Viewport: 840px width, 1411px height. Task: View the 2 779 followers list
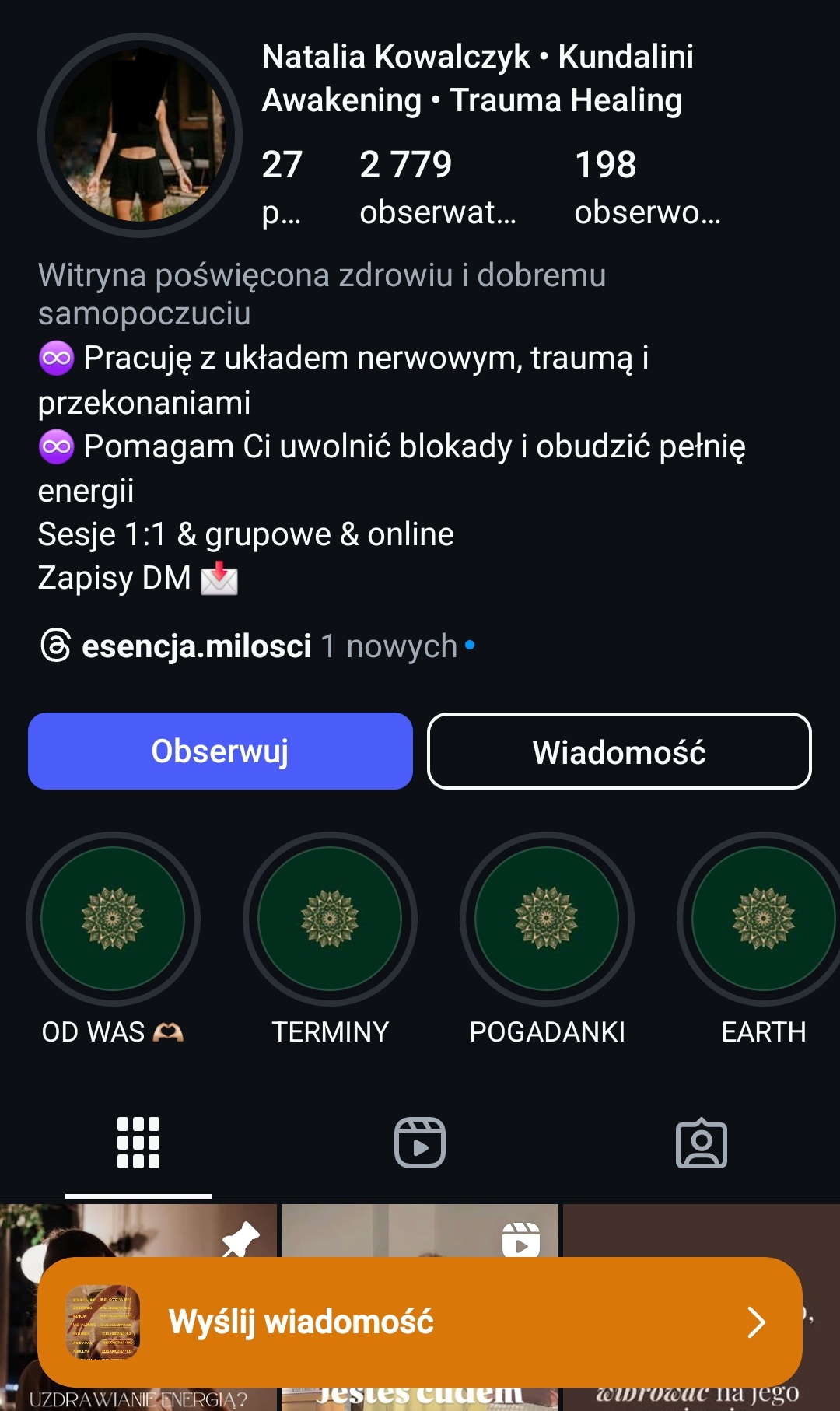click(437, 187)
